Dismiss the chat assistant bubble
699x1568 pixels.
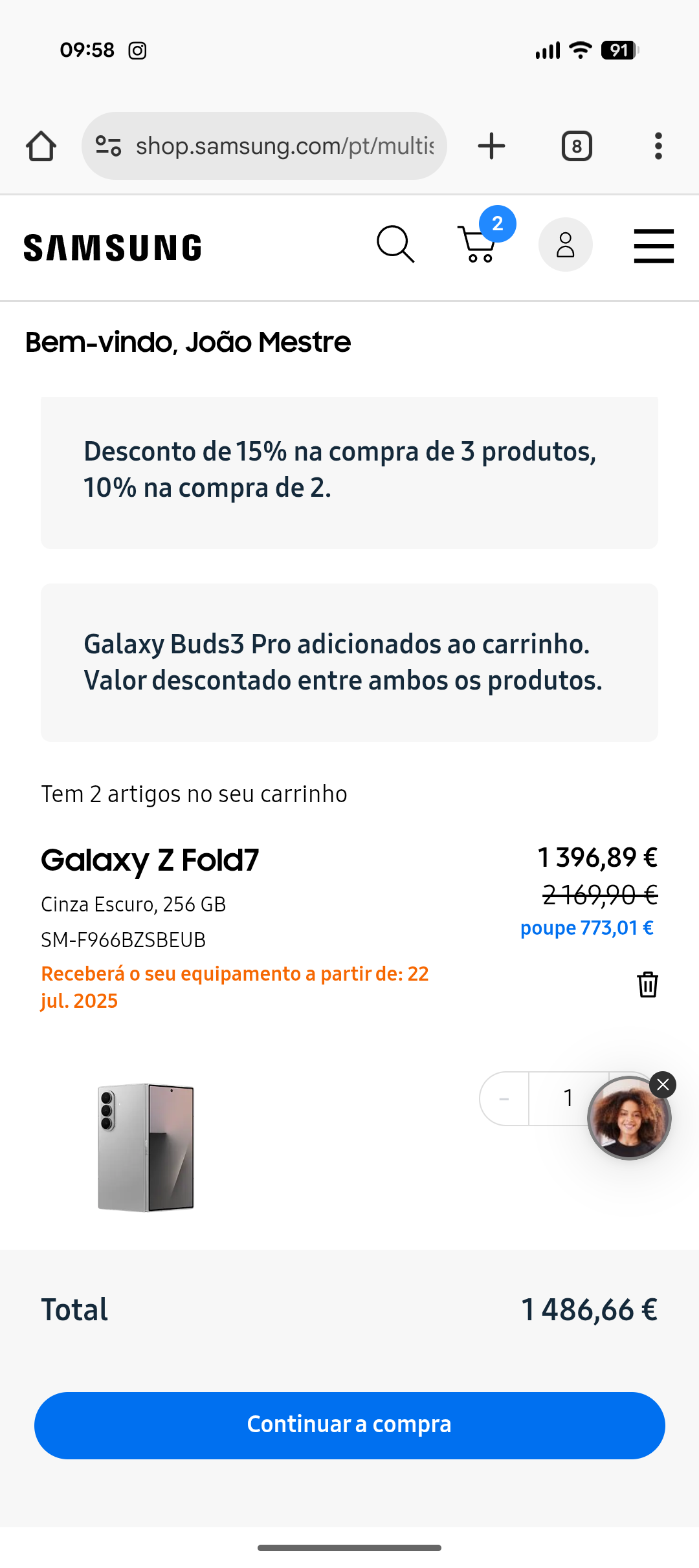coord(663,1085)
